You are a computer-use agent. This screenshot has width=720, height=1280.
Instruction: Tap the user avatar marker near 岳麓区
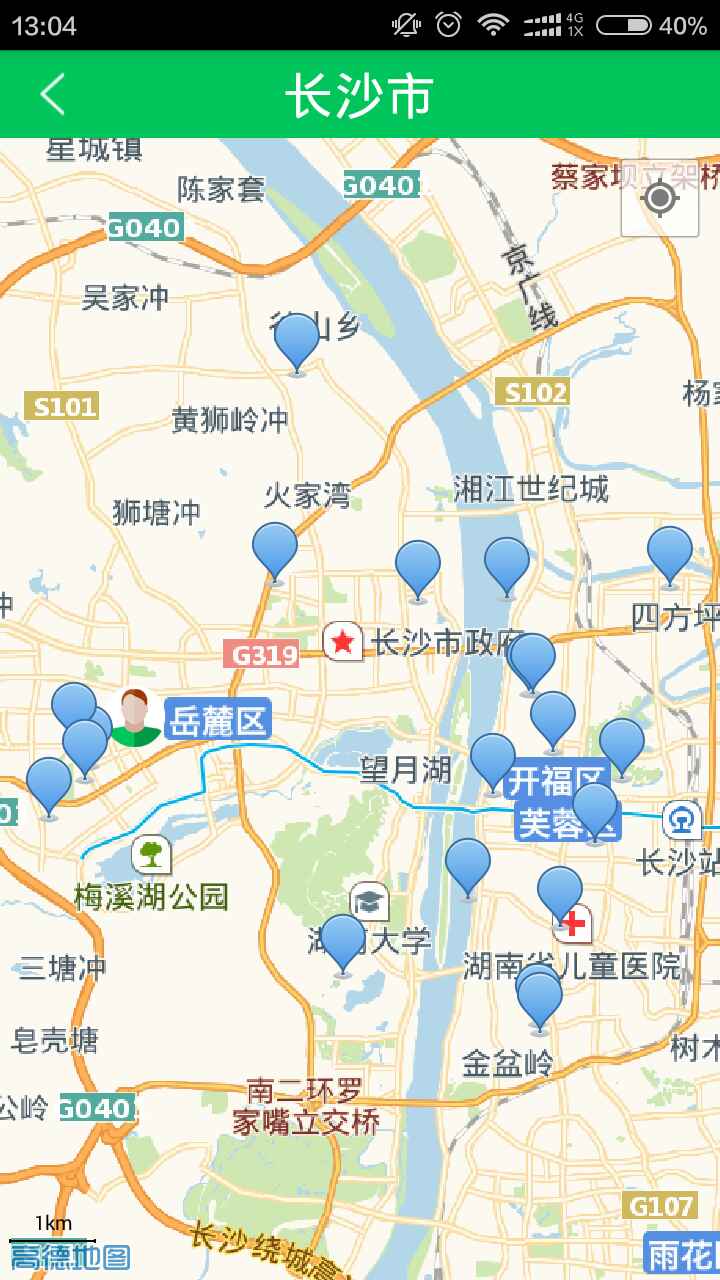(136, 718)
